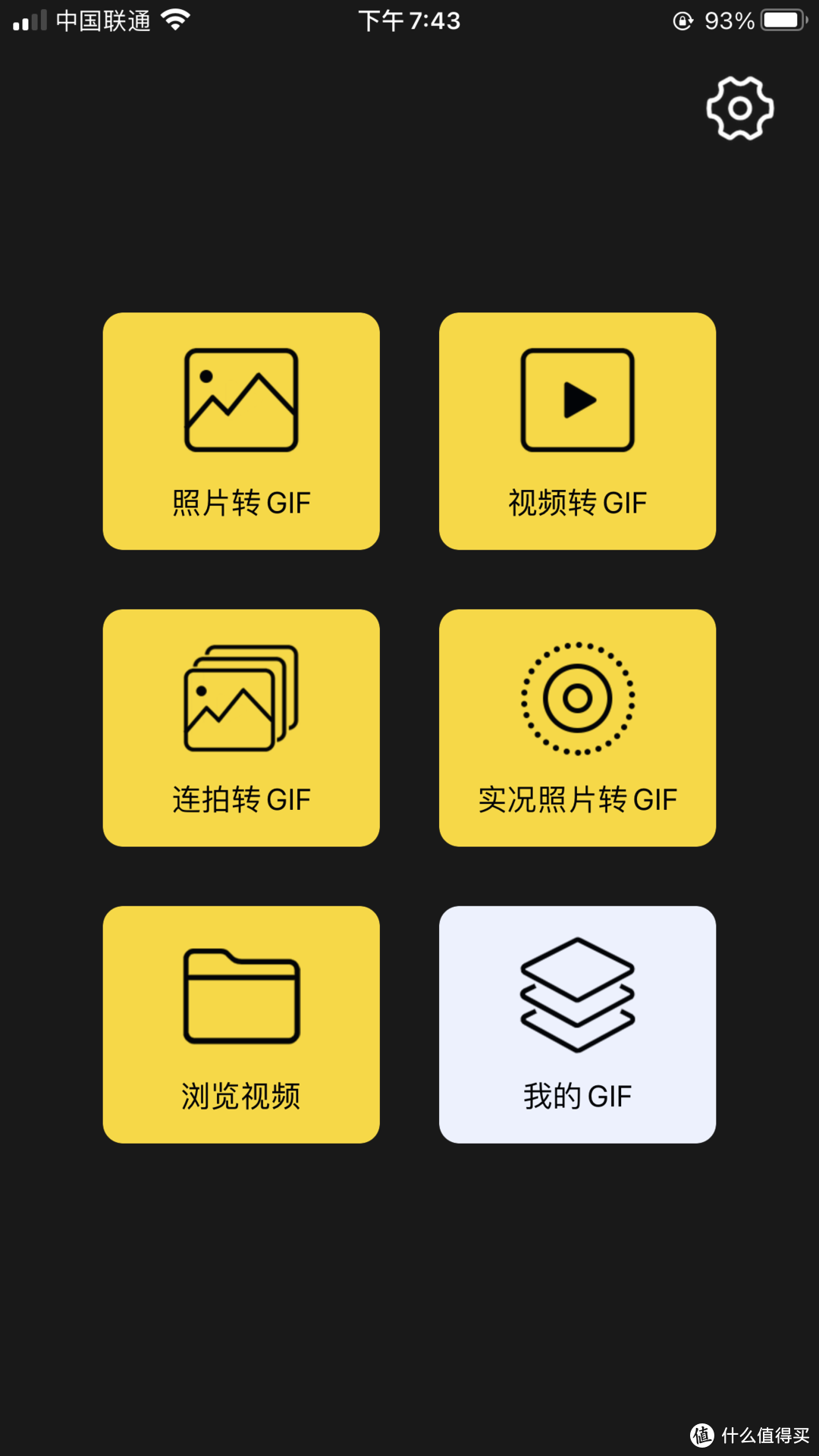Screen dimensions: 819x1456
Task: Select 照片转 GIF to convert photos
Action: pos(241,431)
